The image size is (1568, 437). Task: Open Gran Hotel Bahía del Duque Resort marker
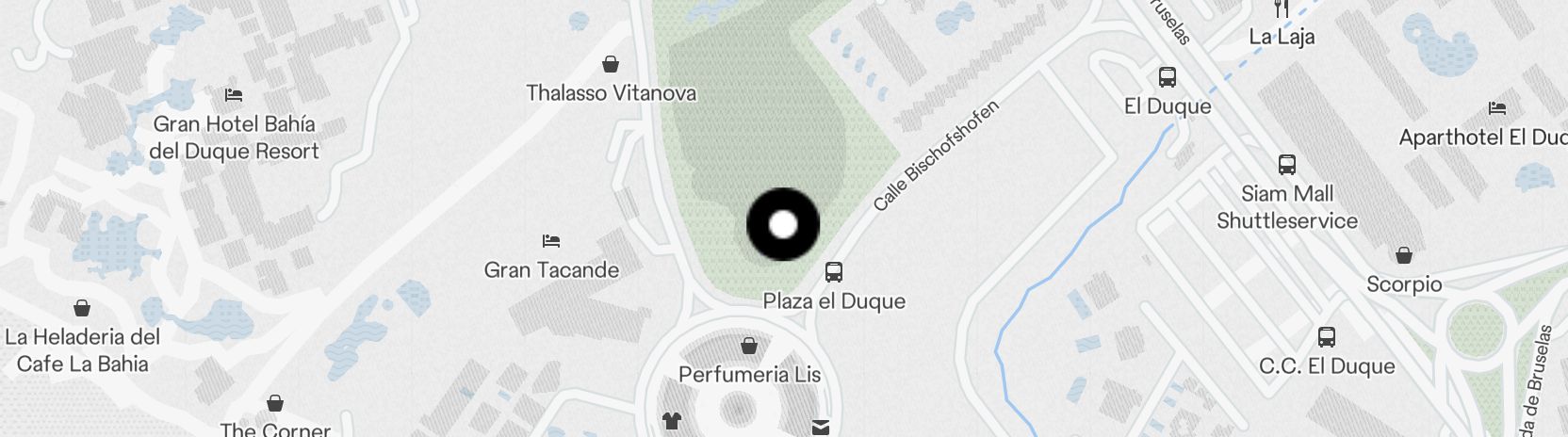click(x=234, y=95)
